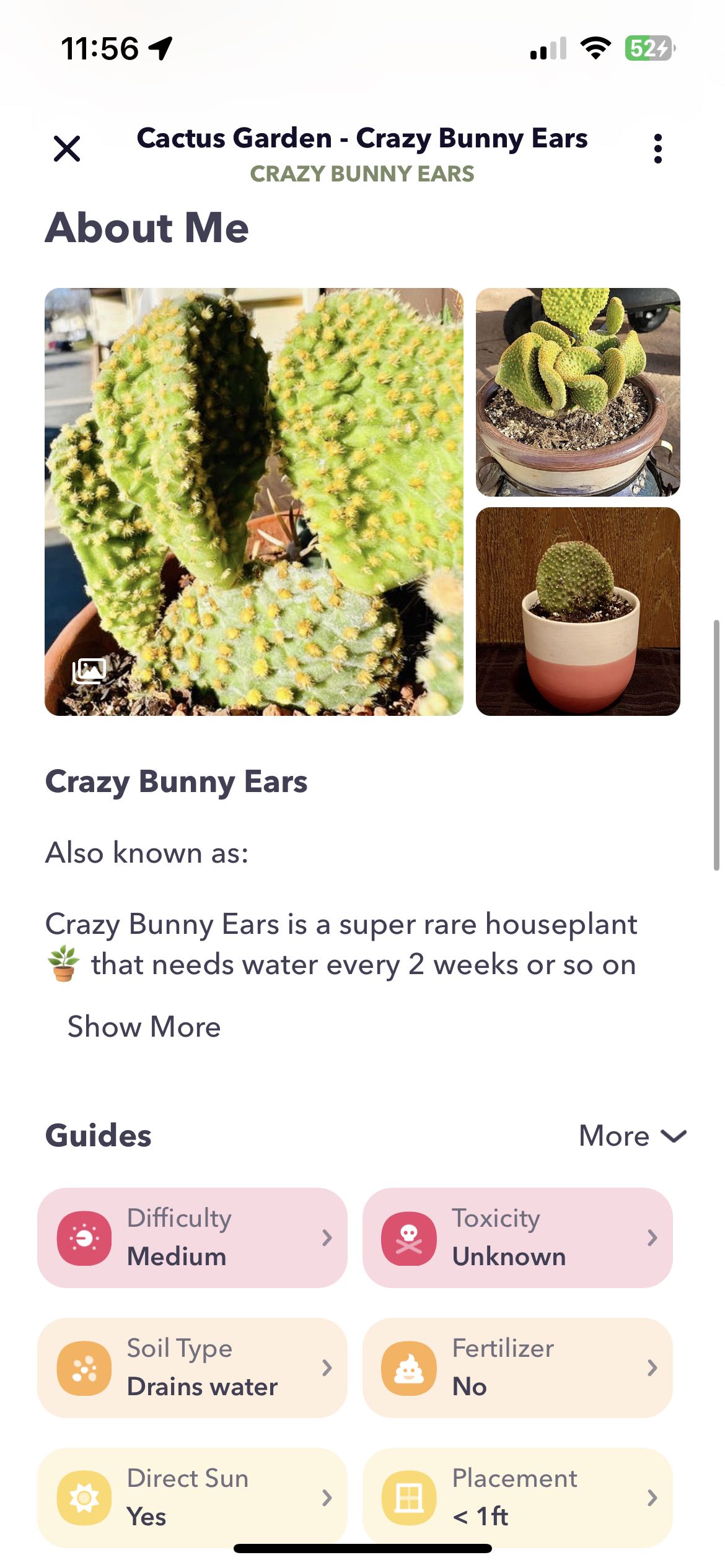Tap Show More to expand the description
Screen dimensions: 725x1568
pyautogui.click(x=144, y=1027)
